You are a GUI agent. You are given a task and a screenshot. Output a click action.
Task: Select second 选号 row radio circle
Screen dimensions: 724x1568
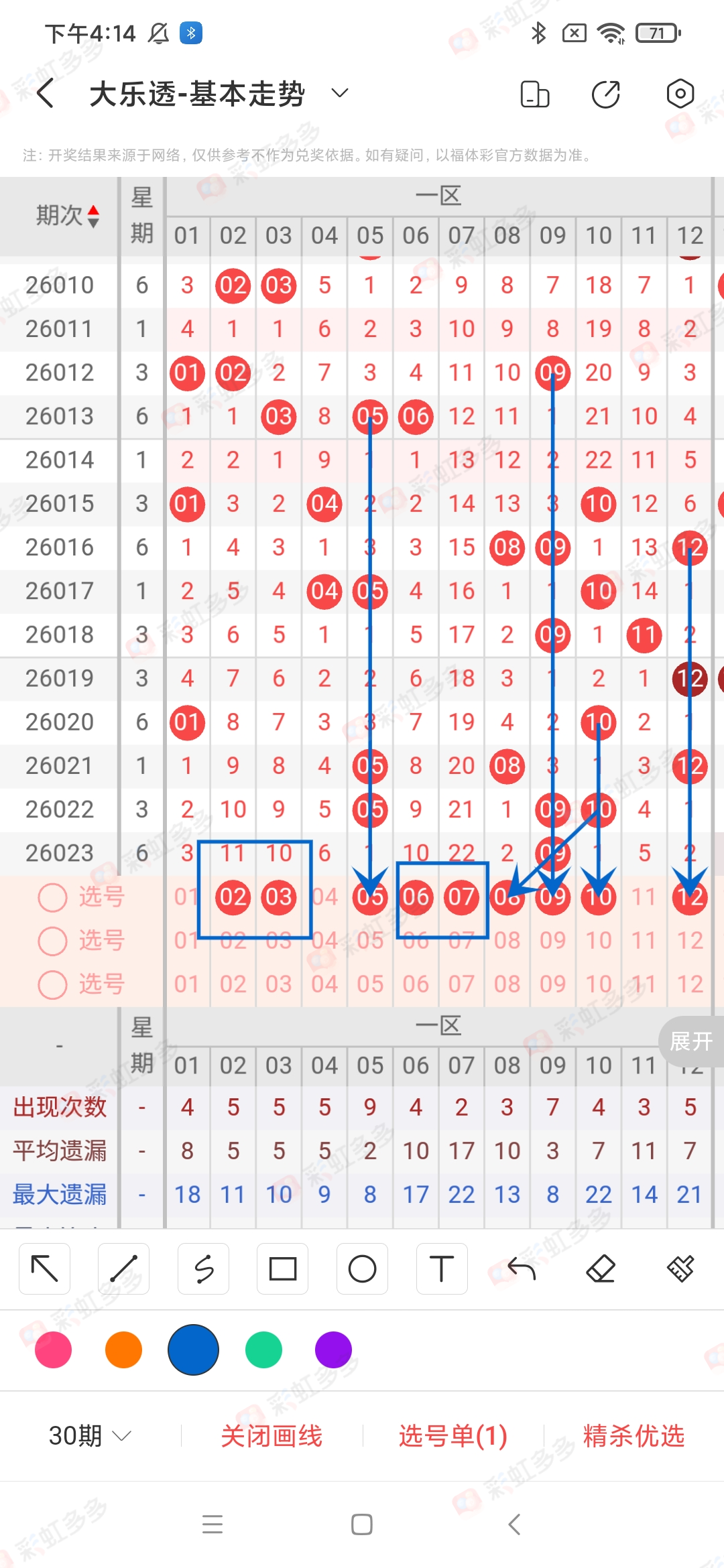52,941
